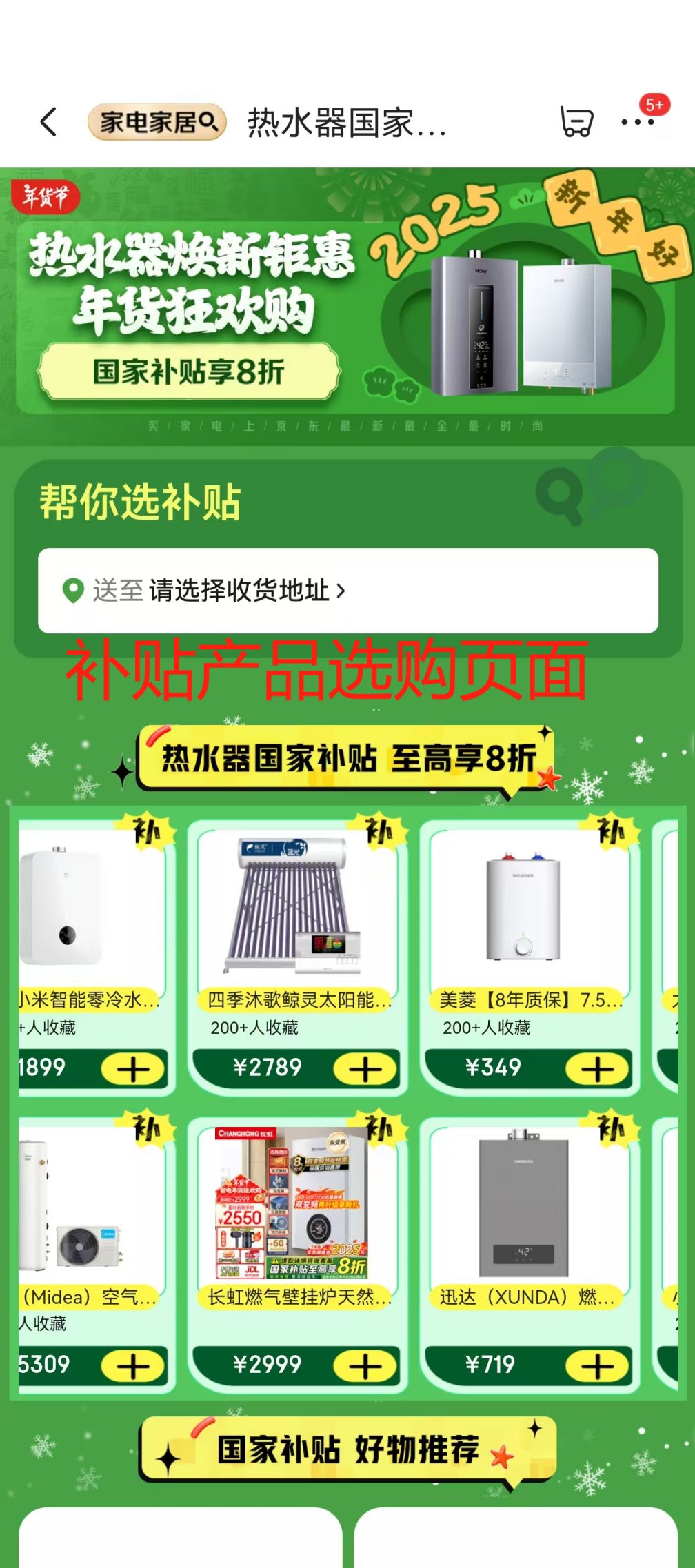695x1568 pixels.
Task: Open the 长虹燃气壁挂炉 product card
Action: tap(296, 1208)
